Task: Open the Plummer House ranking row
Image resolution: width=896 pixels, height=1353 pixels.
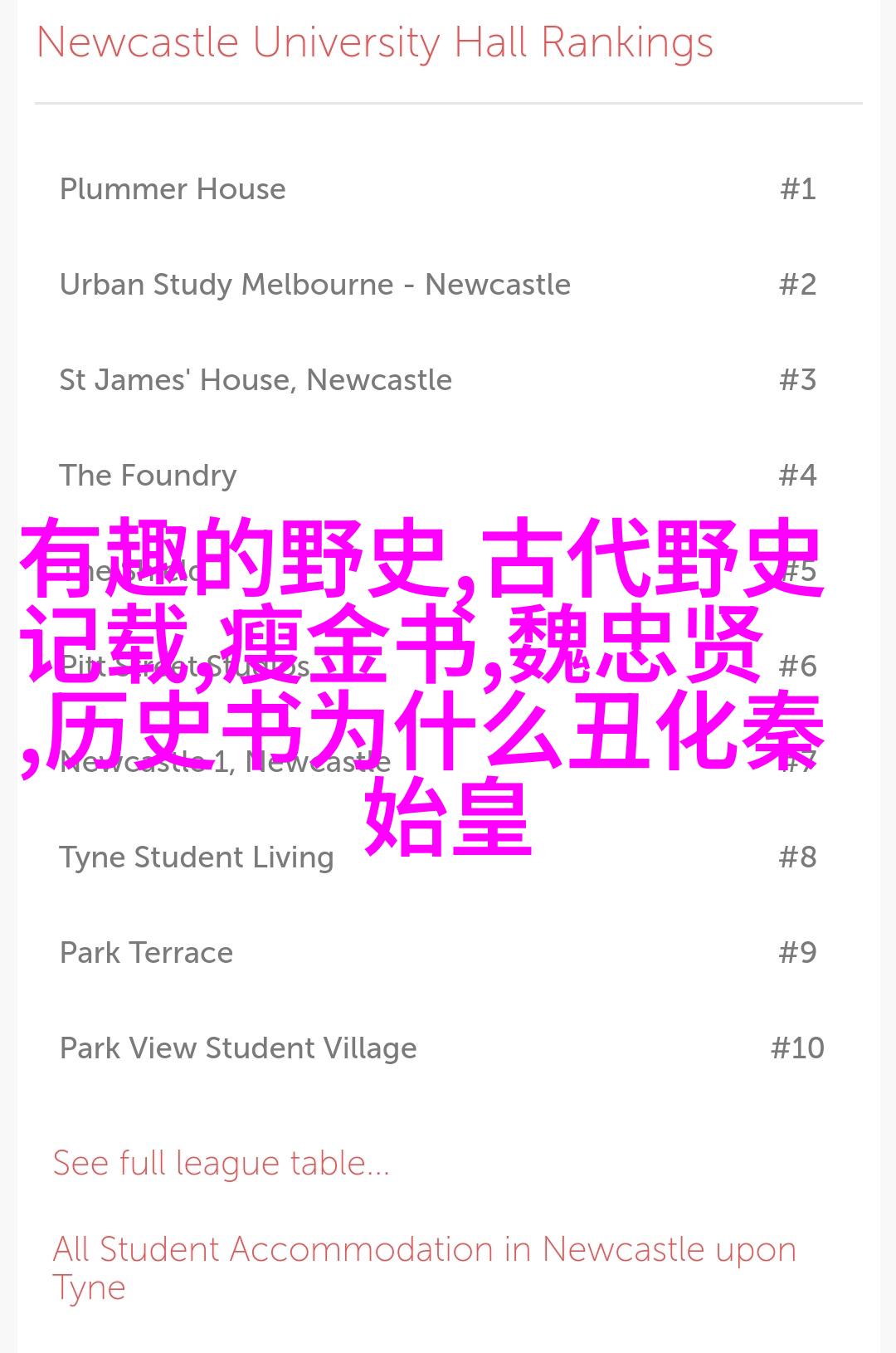Action: (173, 189)
